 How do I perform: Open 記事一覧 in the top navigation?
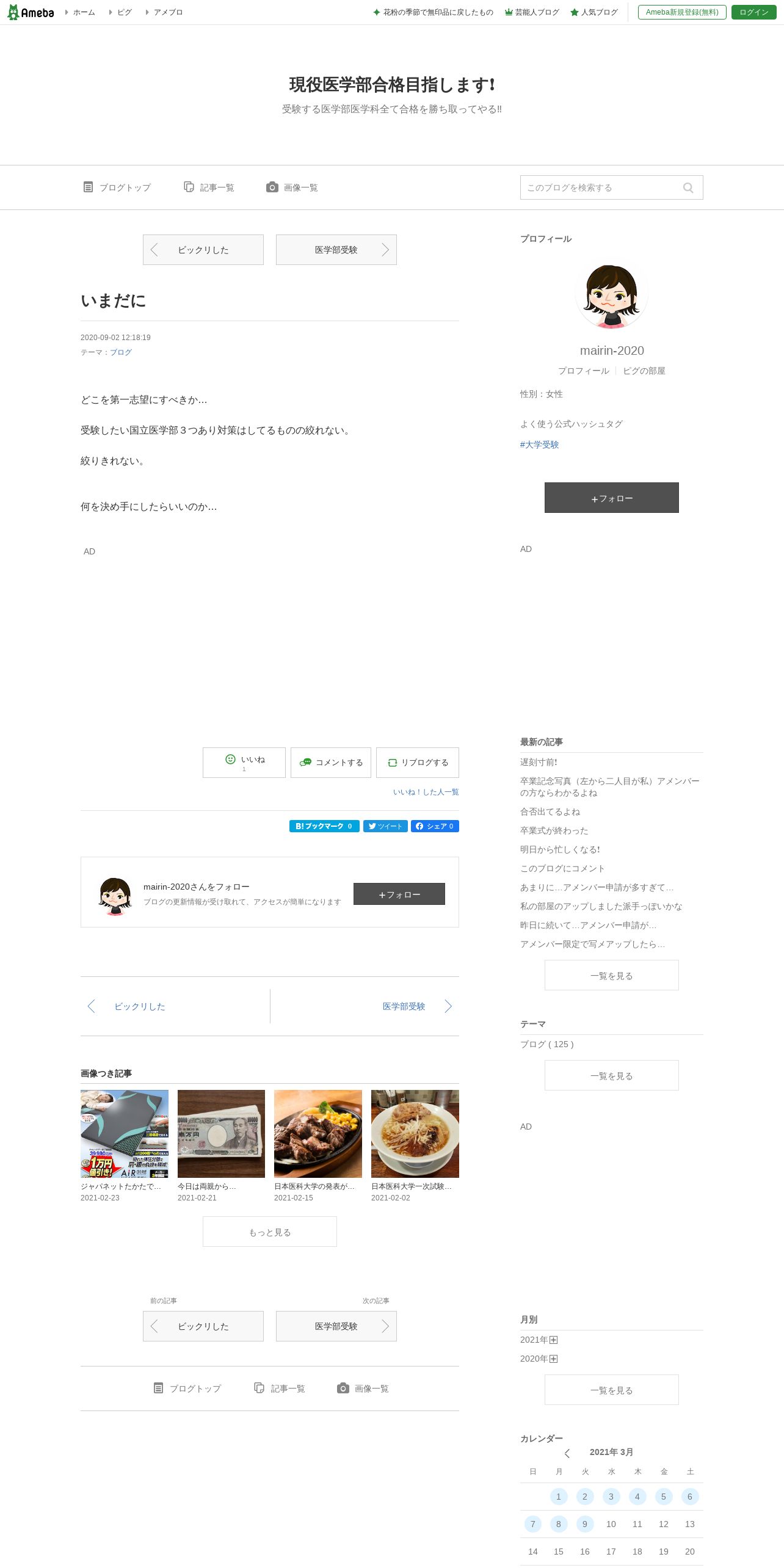coord(209,187)
